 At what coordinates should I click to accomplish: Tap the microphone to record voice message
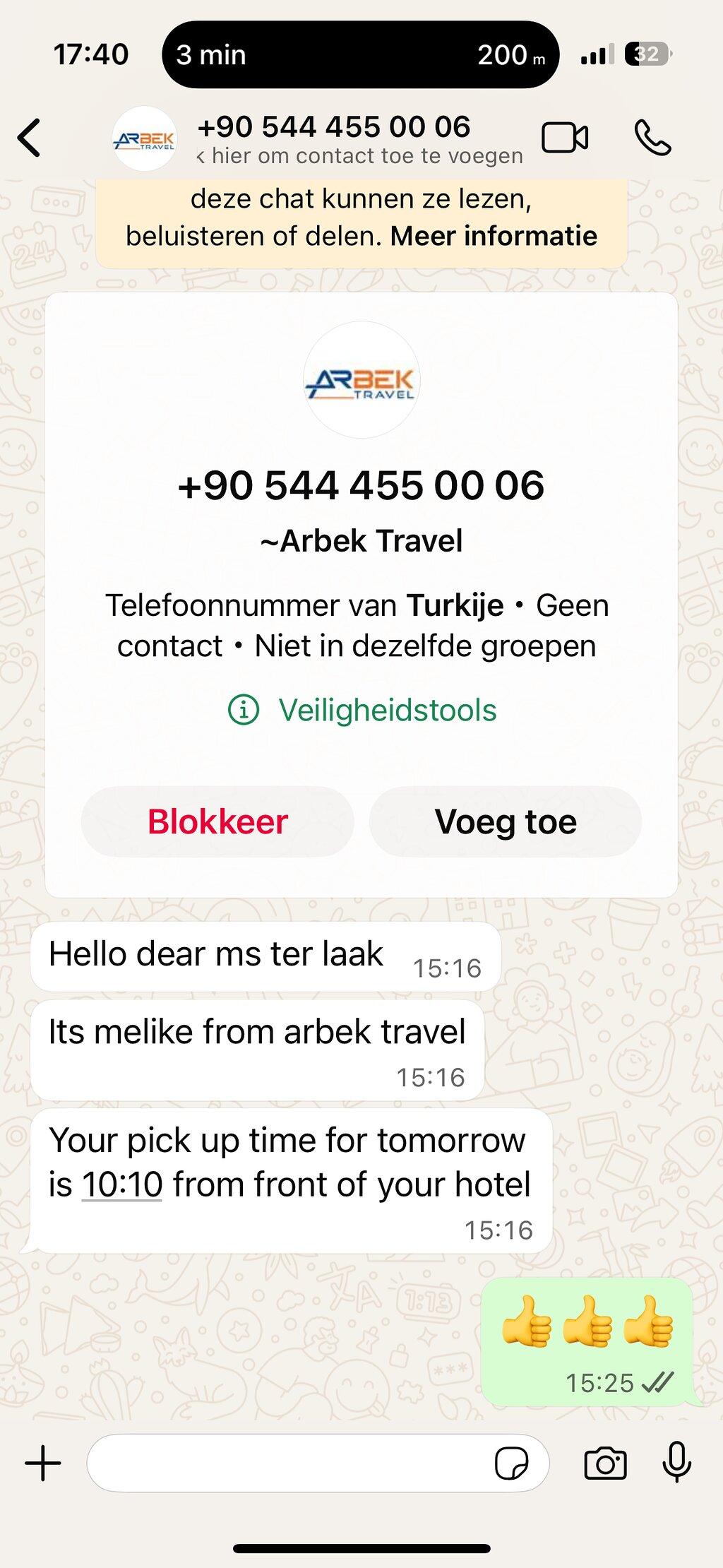point(676,1461)
